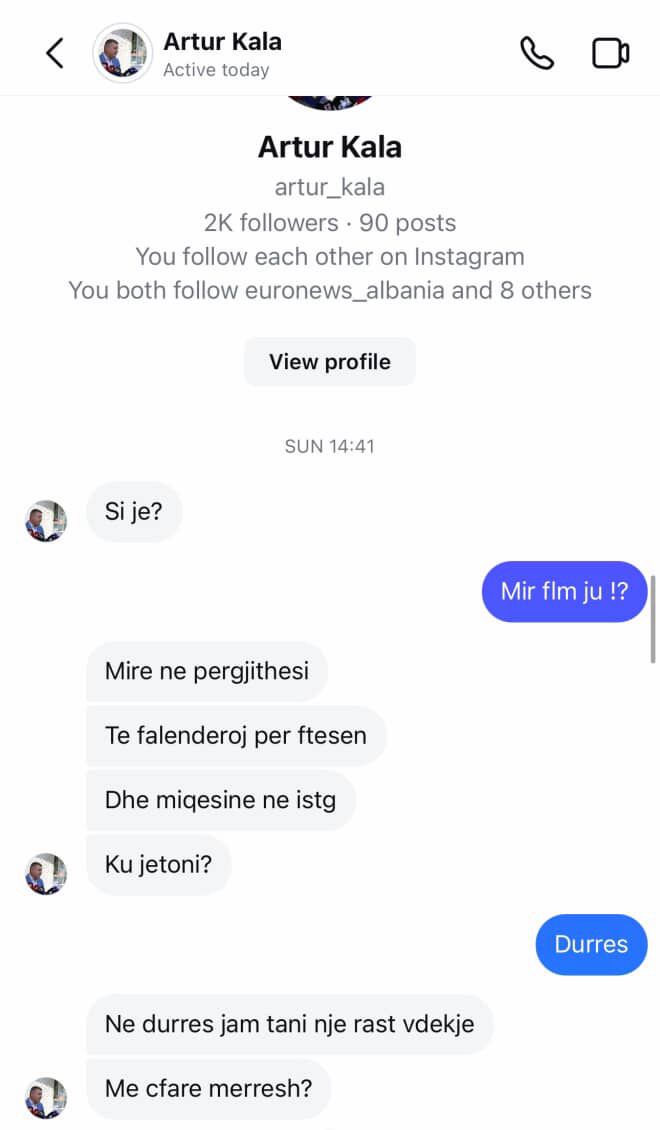The width and height of the screenshot is (660, 1130).
Task: Tap sender avatar beside 'Me cfare merresh?'
Action: [46, 1097]
